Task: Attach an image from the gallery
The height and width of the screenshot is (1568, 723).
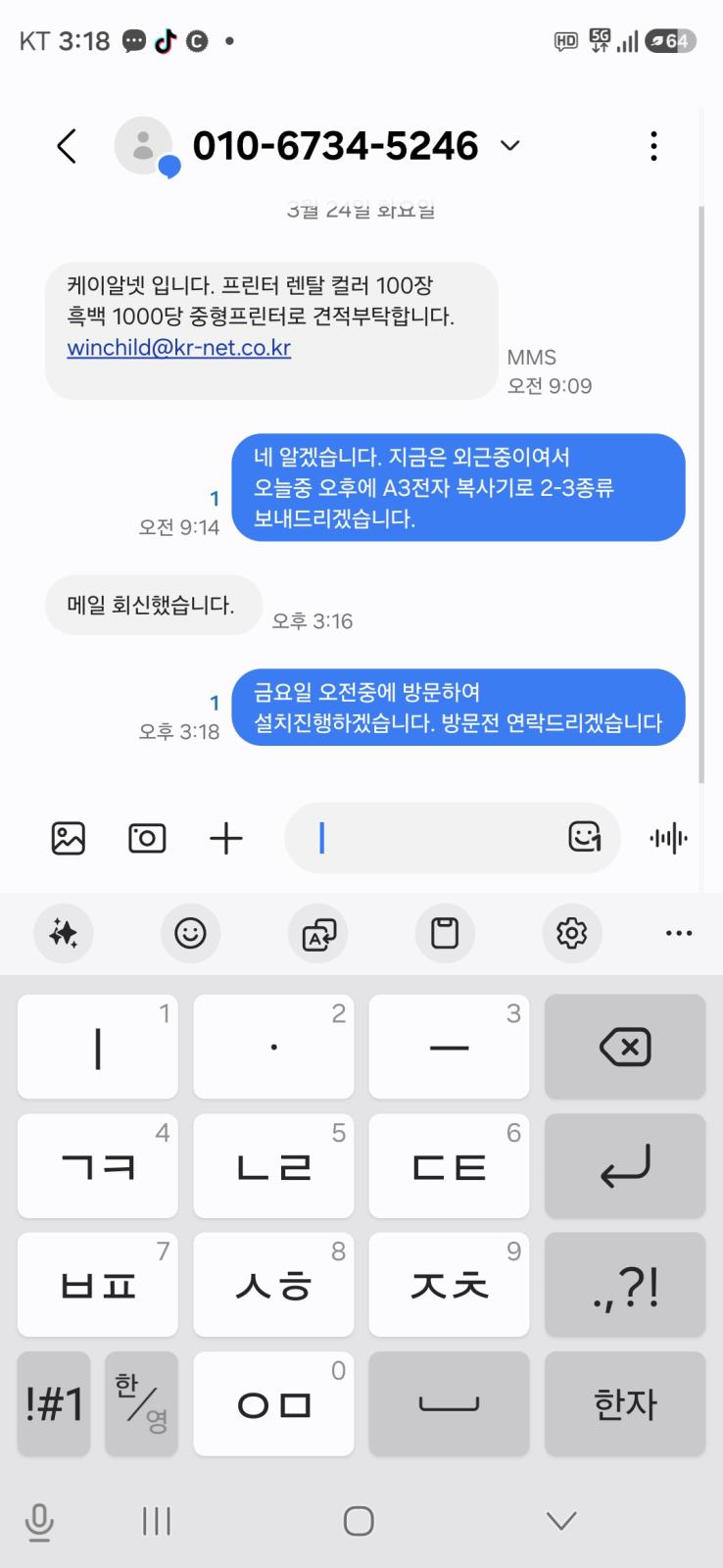Action: pos(68,838)
